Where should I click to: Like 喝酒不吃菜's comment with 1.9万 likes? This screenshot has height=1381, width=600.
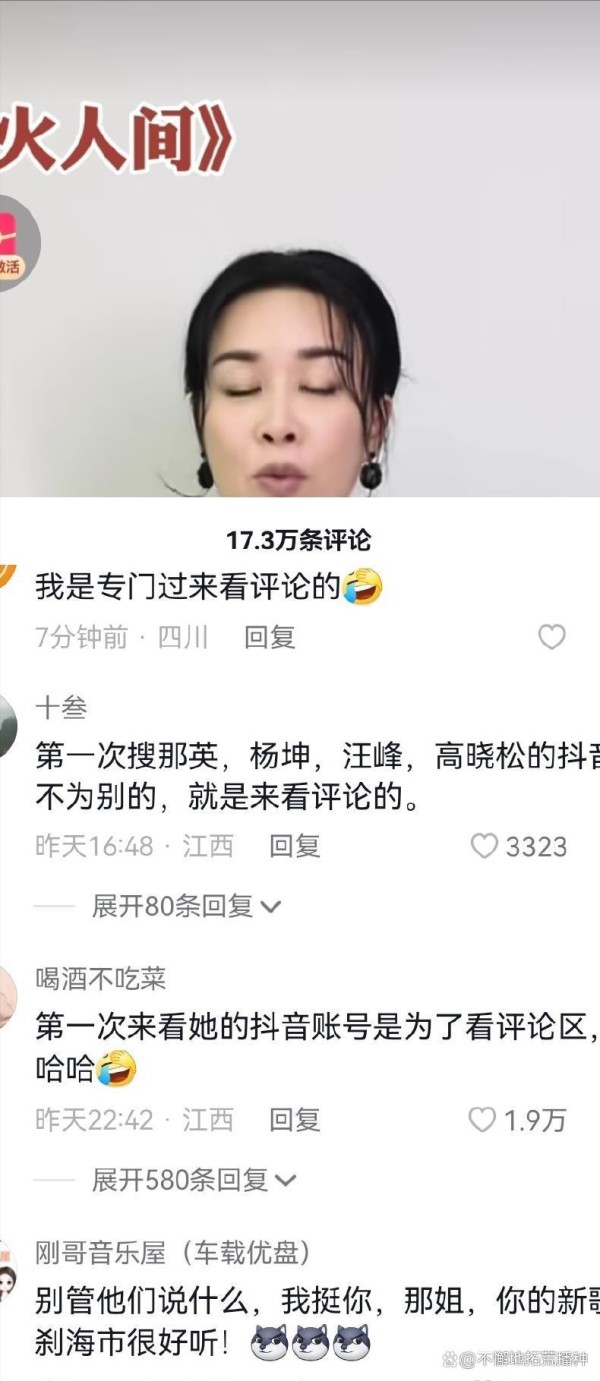(483, 1120)
